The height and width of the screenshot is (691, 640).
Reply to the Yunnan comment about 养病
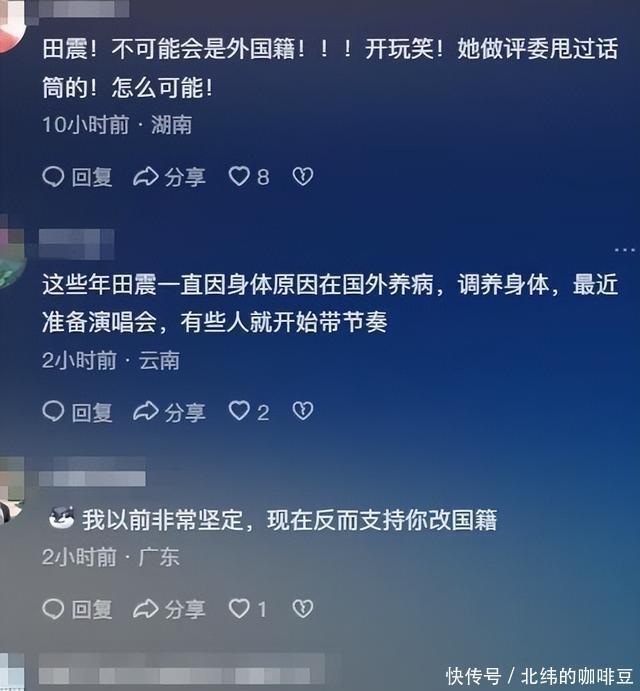[77, 411]
